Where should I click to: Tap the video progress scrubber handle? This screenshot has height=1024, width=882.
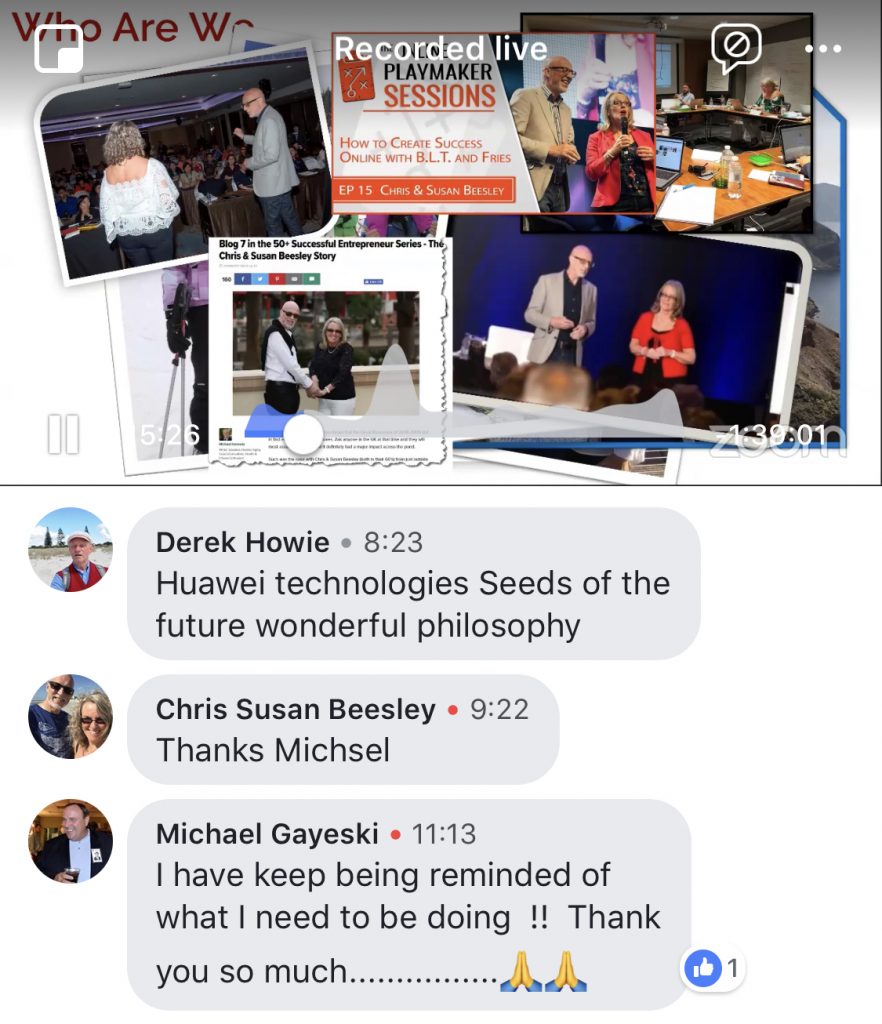pos(302,434)
